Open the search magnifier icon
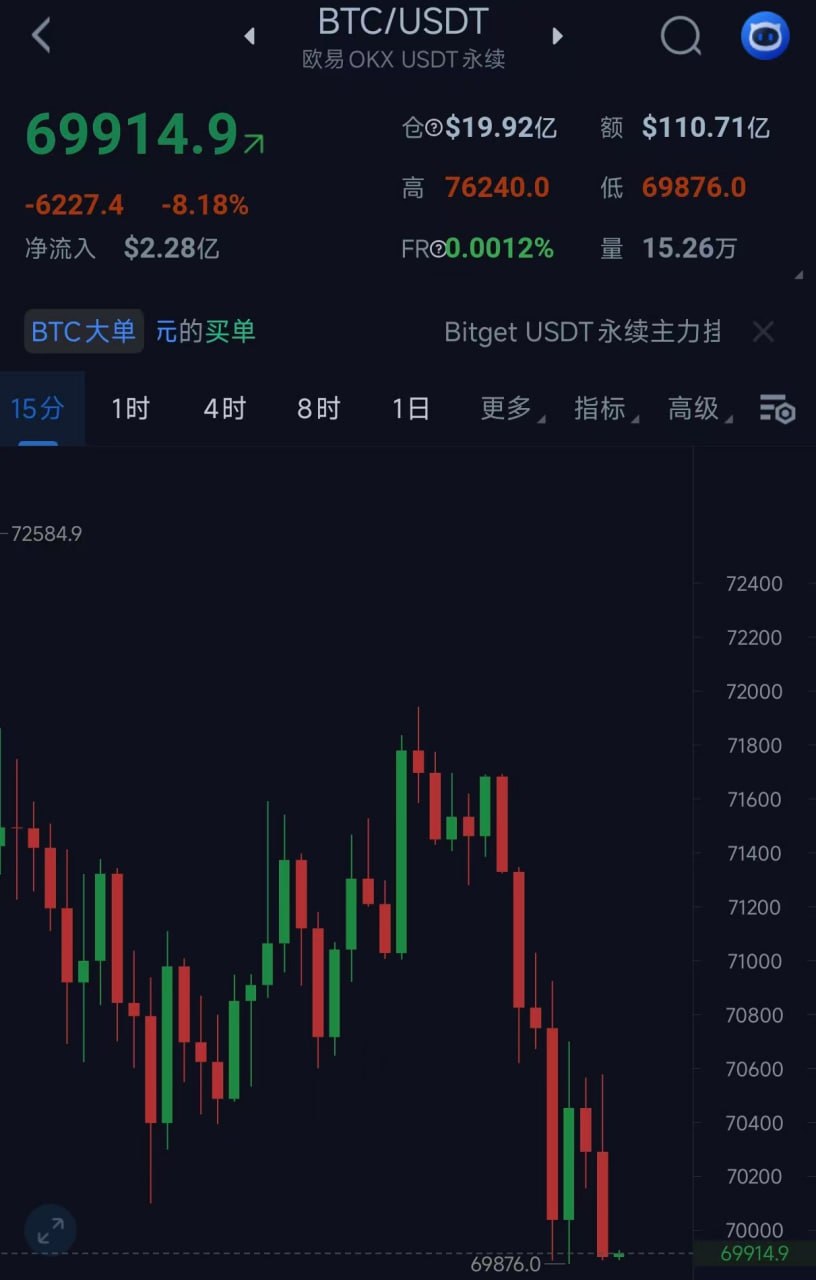The image size is (816, 1280). 680,37
